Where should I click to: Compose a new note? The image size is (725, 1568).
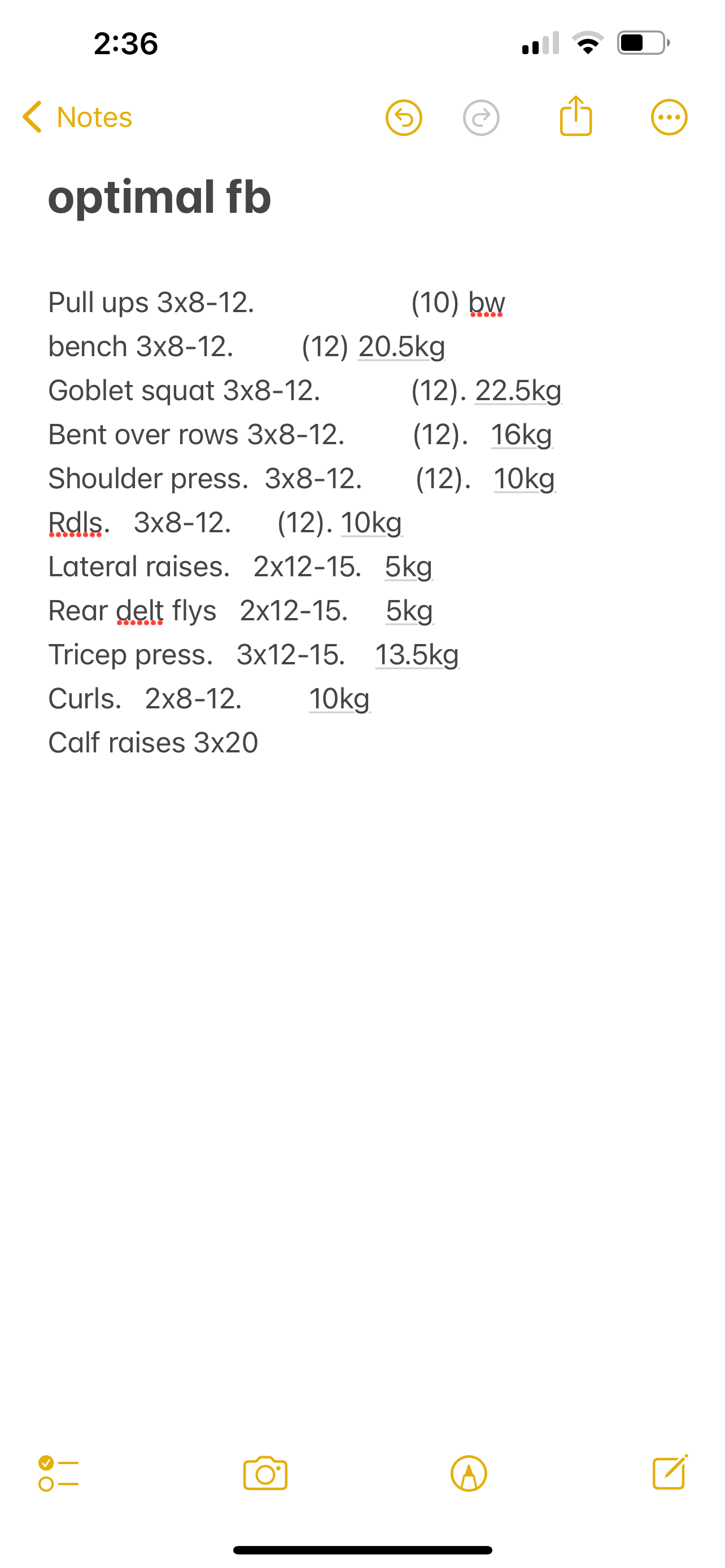670,1473
